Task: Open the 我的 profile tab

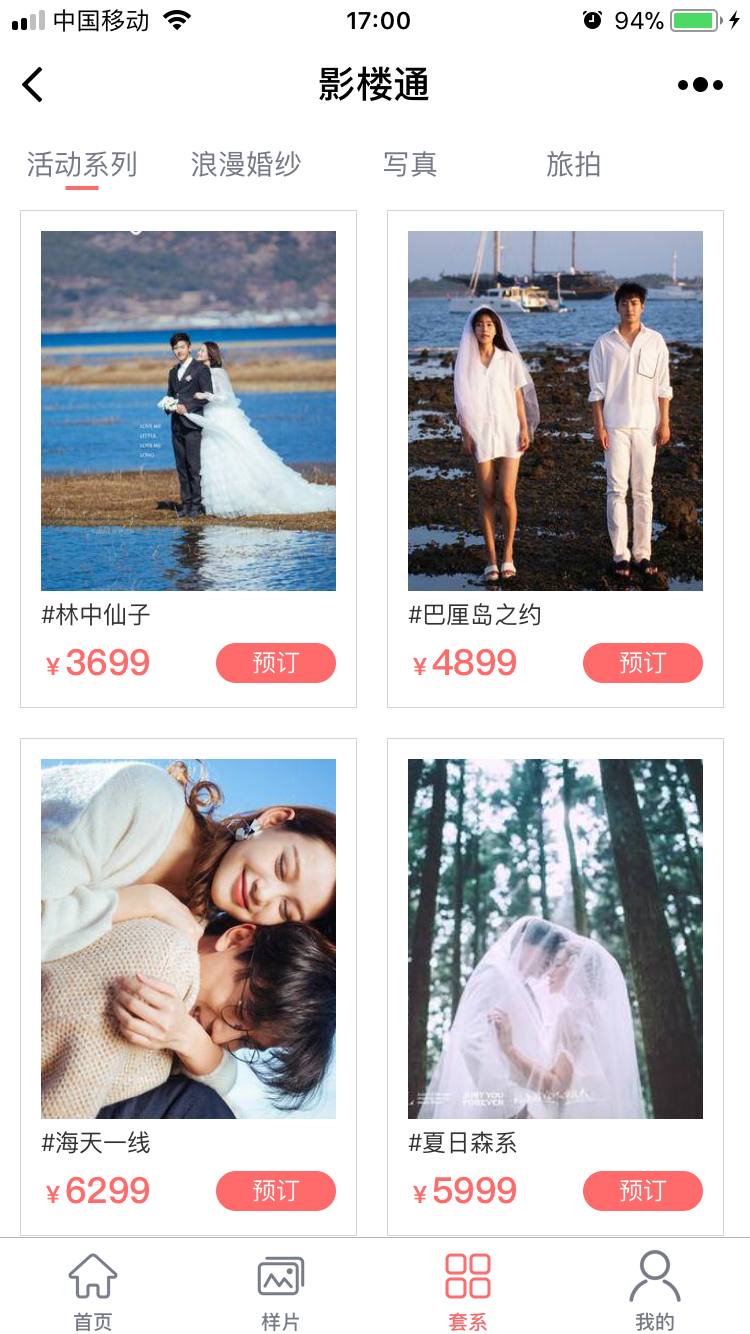Action: [x=655, y=1290]
